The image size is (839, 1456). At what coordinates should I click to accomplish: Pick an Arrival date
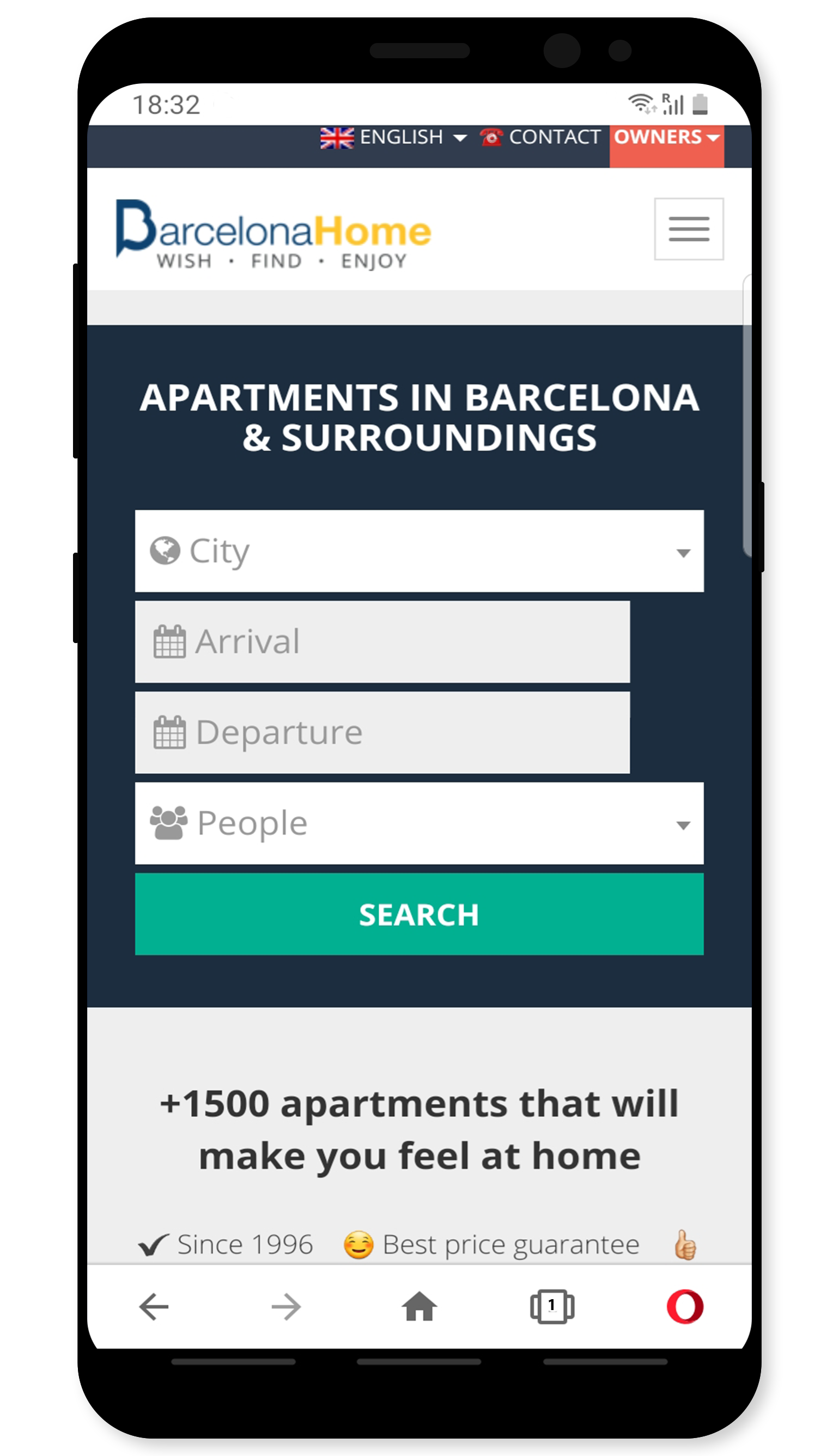382,642
